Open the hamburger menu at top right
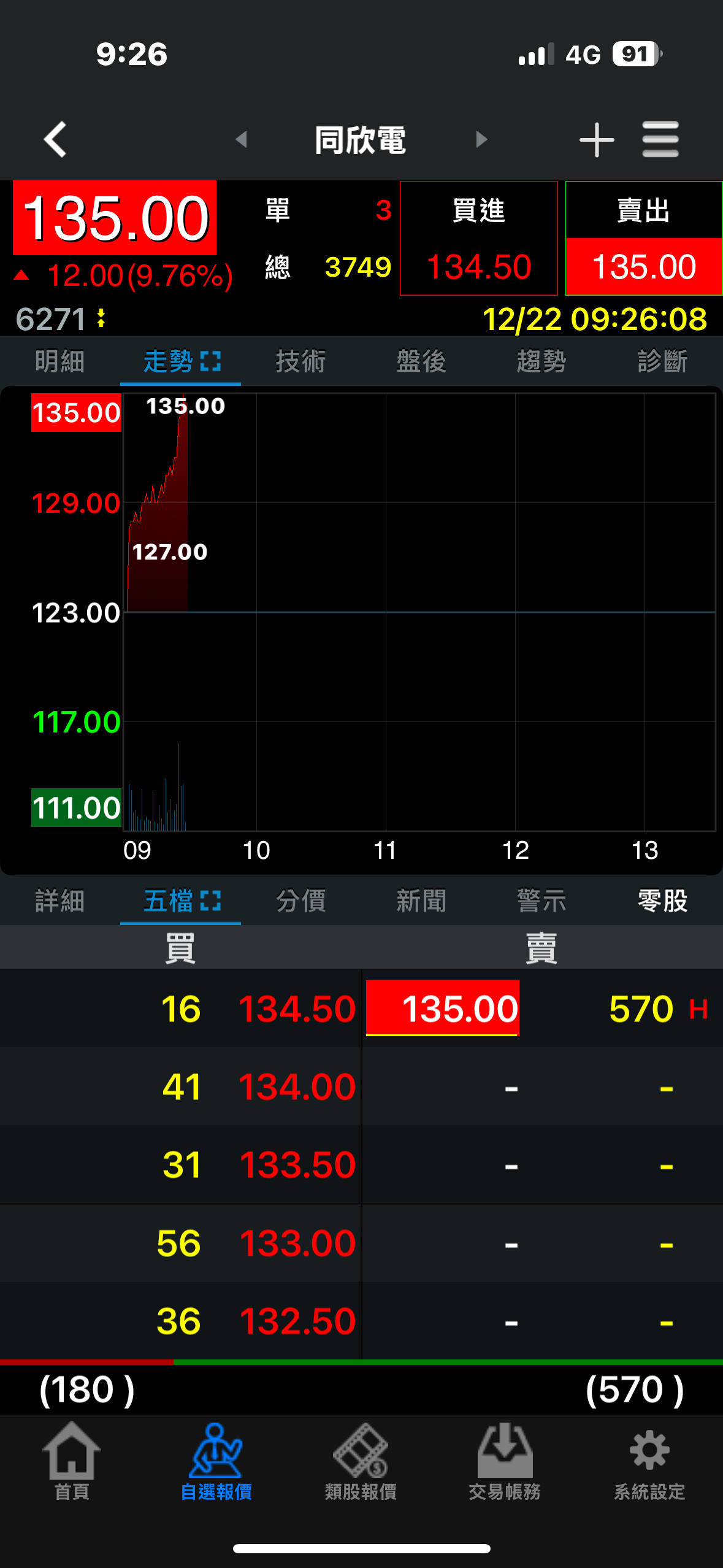Image resolution: width=723 pixels, height=1568 pixels. point(660,139)
